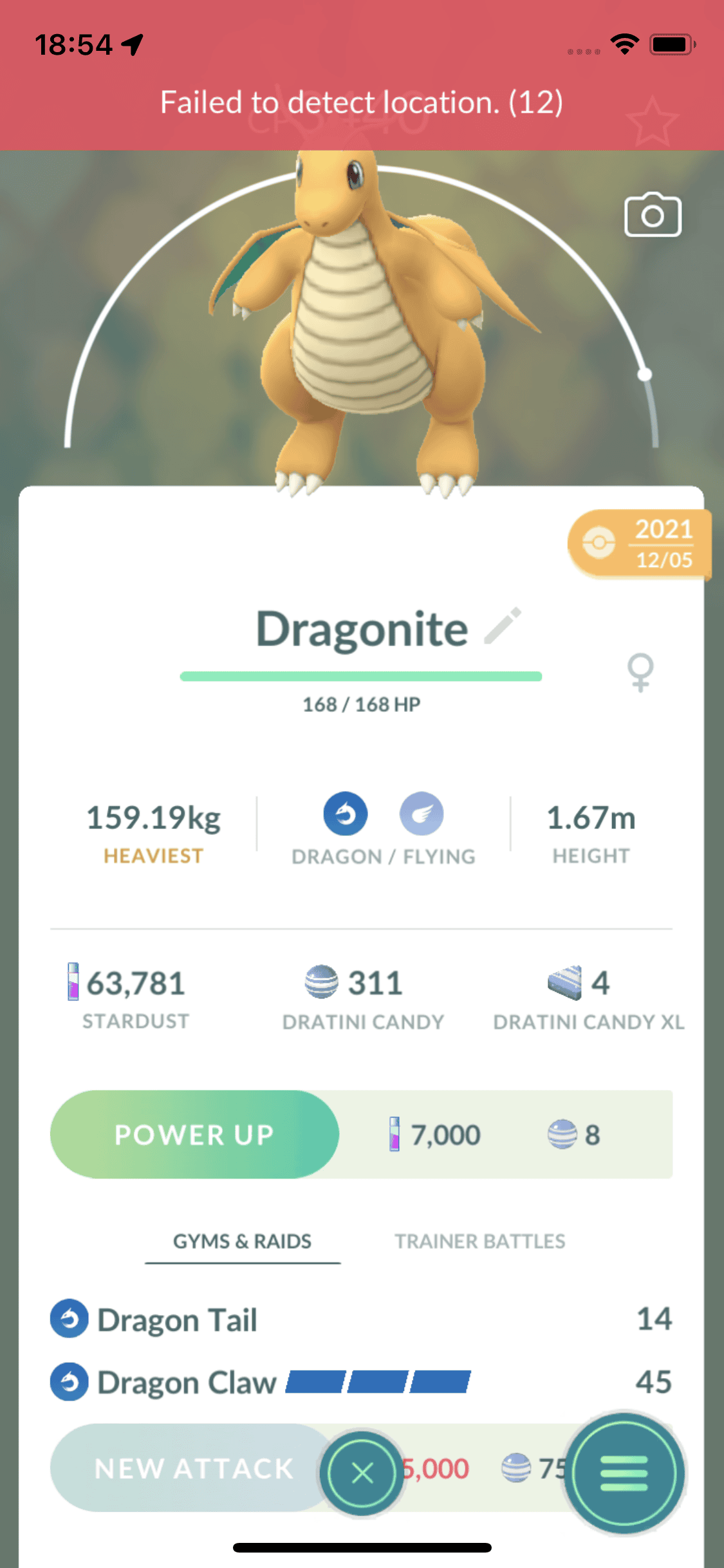Open the 2021 12/05 catch date badge
Image resolution: width=724 pixels, height=1568 pixels.
[639, 545]
